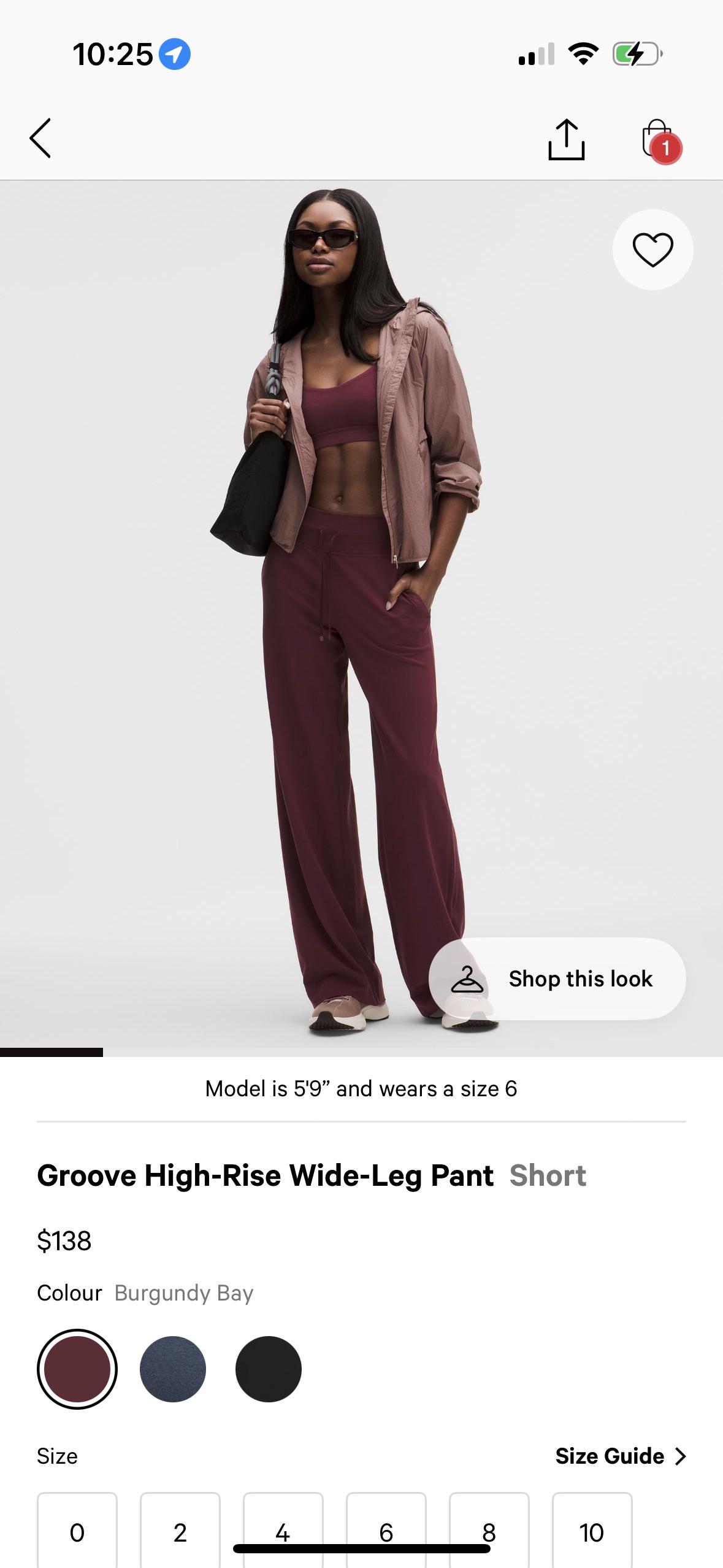Pick the black colour swatch
Image resolution: width=723 pixels, height=1568 pixels.
point(269,1369)
